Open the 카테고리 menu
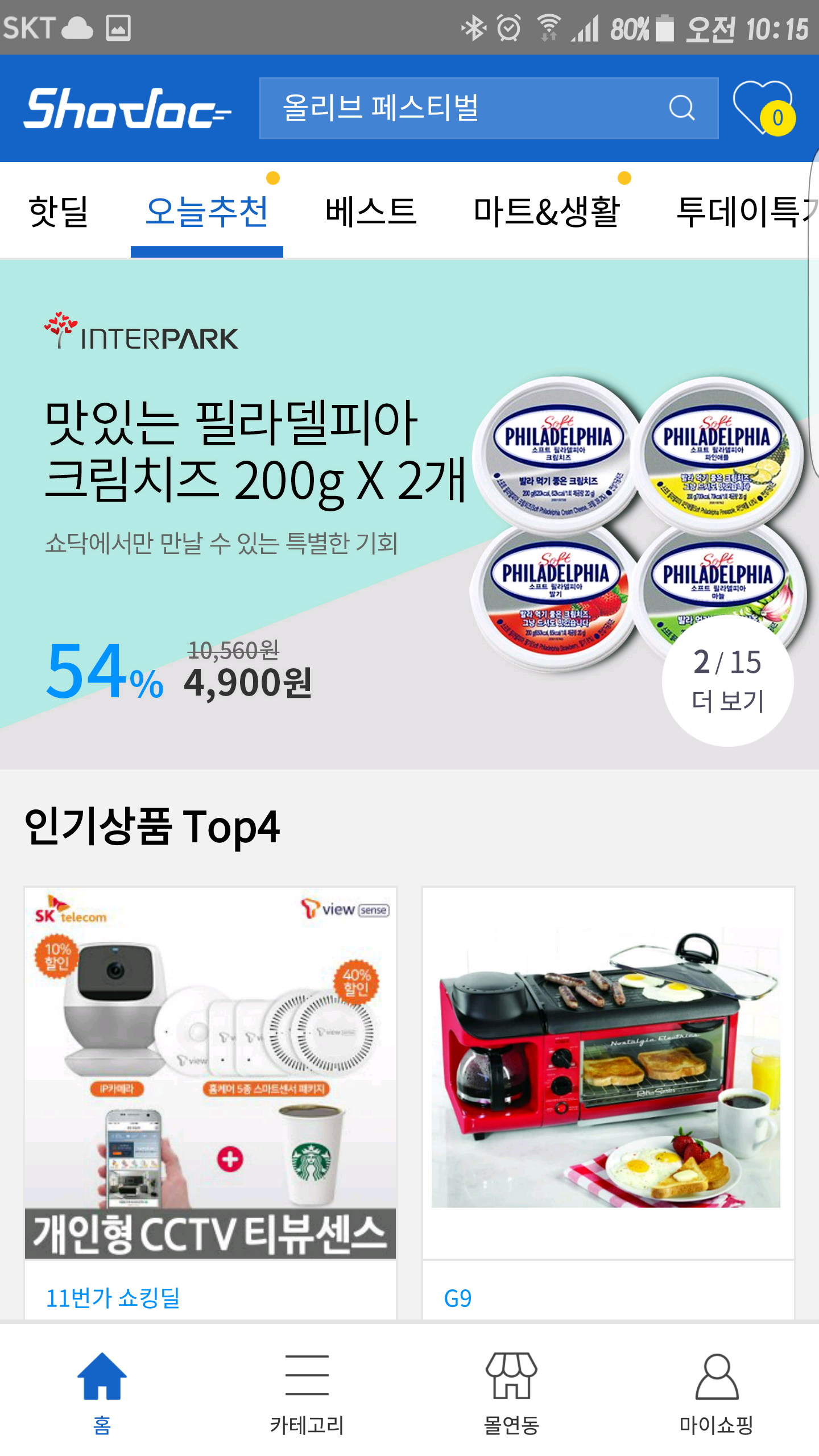819x1456 pixels. coord(307,1391)
